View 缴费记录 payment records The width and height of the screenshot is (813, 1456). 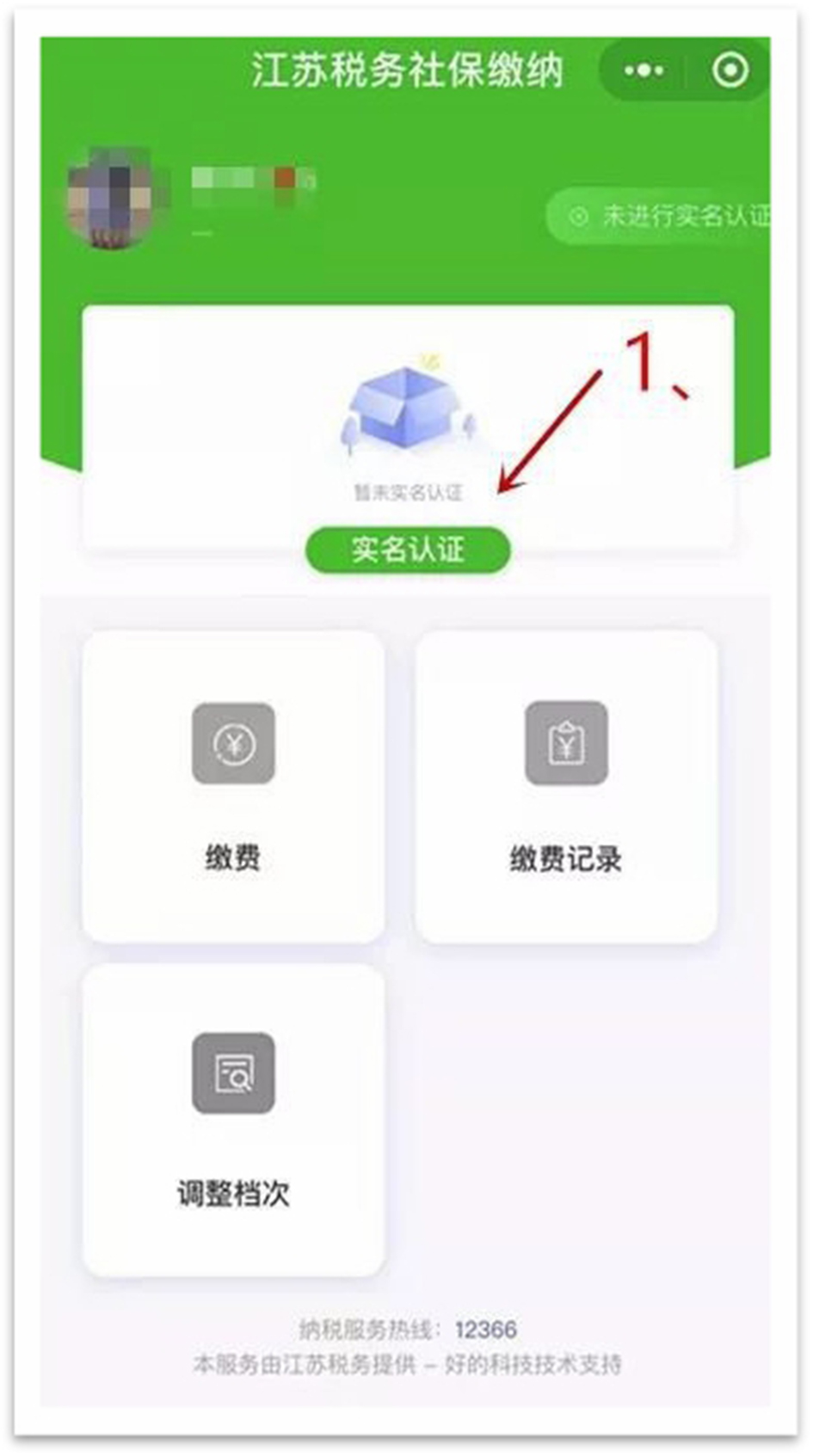pos(565,787)
